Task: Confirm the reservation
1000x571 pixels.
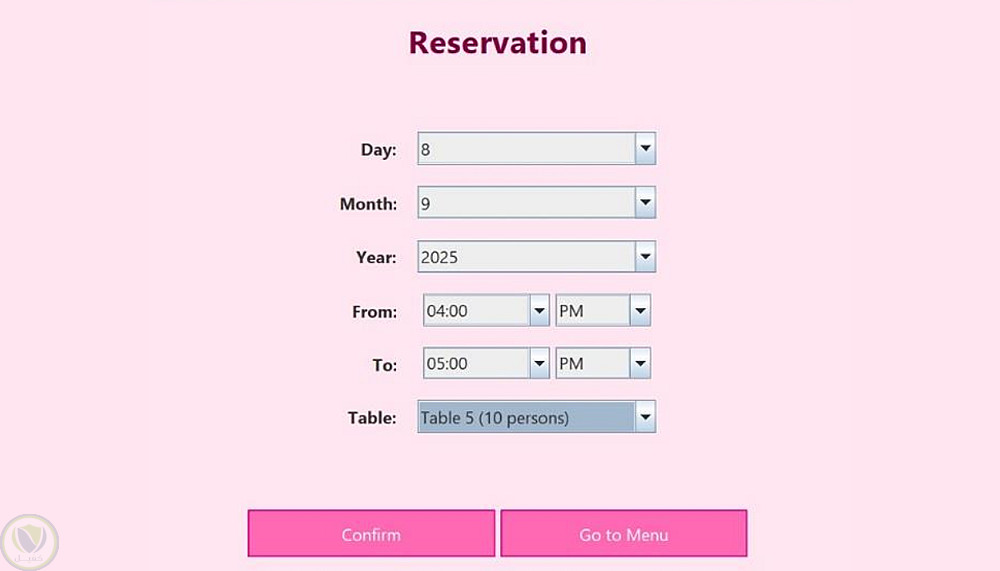Action: click(371, 534)
